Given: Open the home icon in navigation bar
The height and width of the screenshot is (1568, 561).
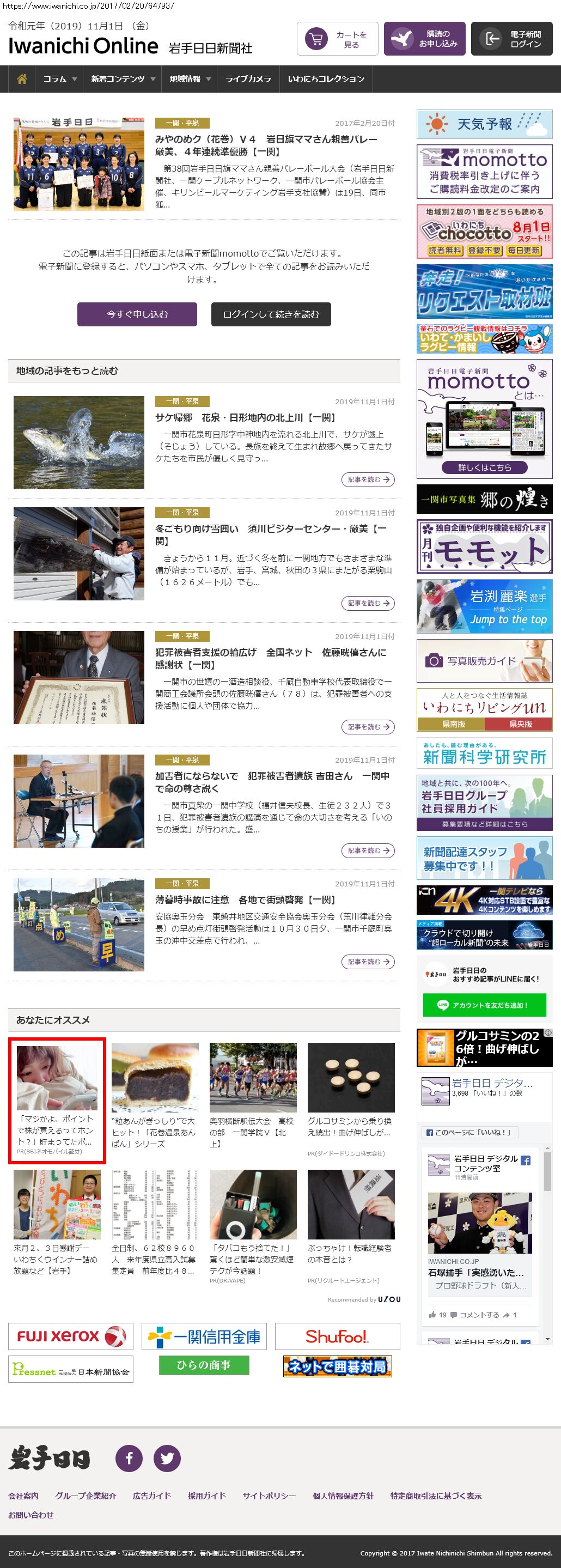Looking at the screenshot, I should 22,79.
